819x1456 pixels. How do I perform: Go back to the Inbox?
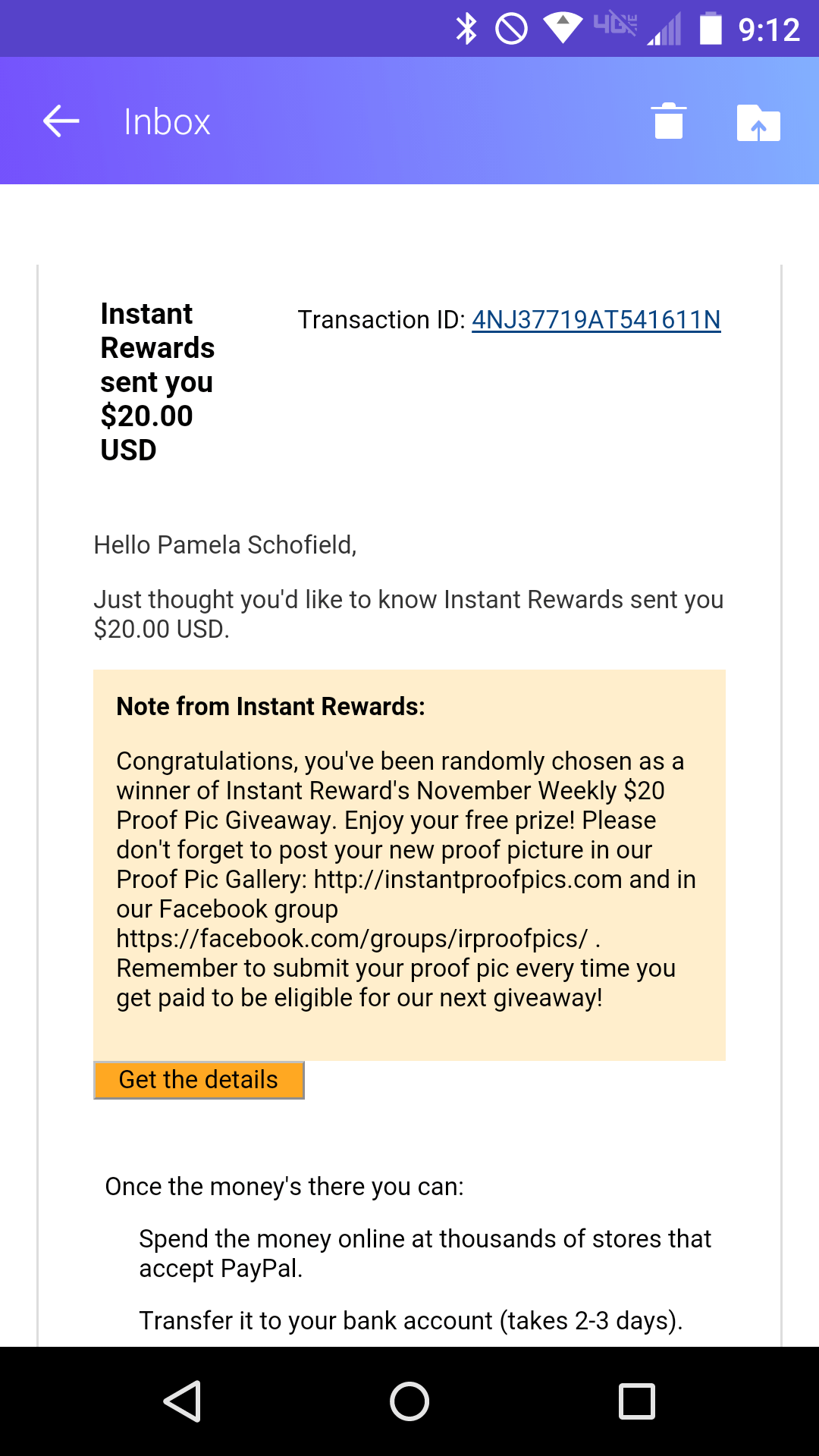61,121
